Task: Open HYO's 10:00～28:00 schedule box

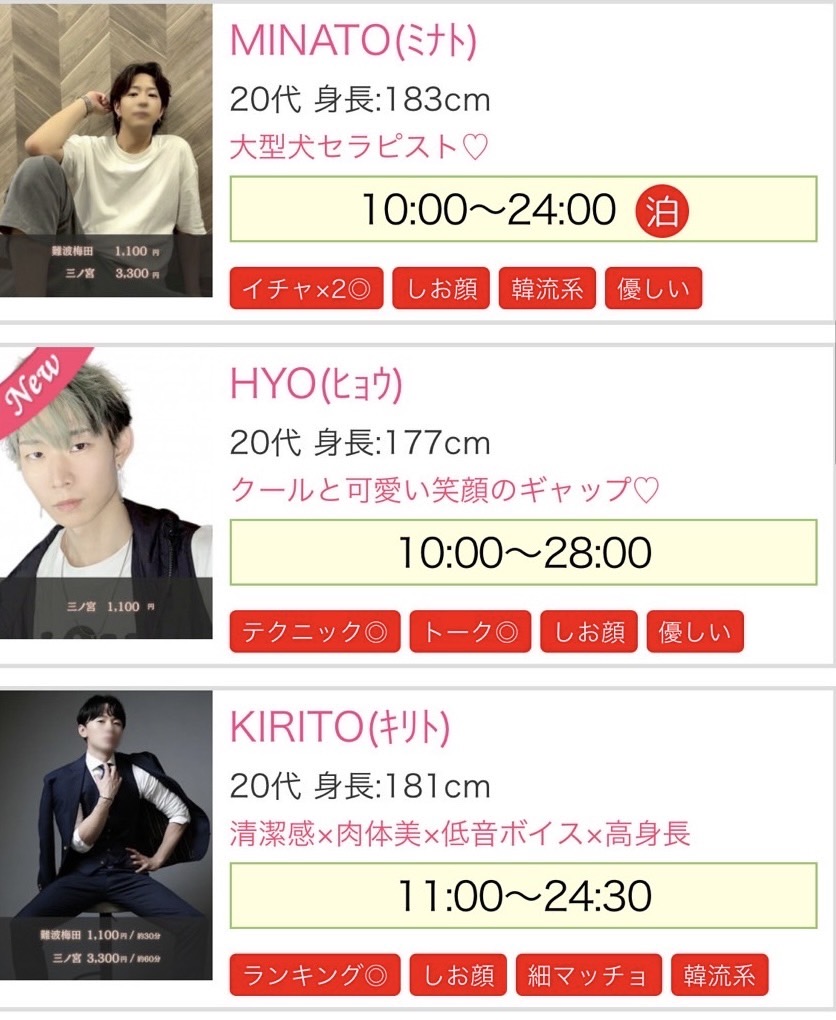Action: [x=523, y=552]
